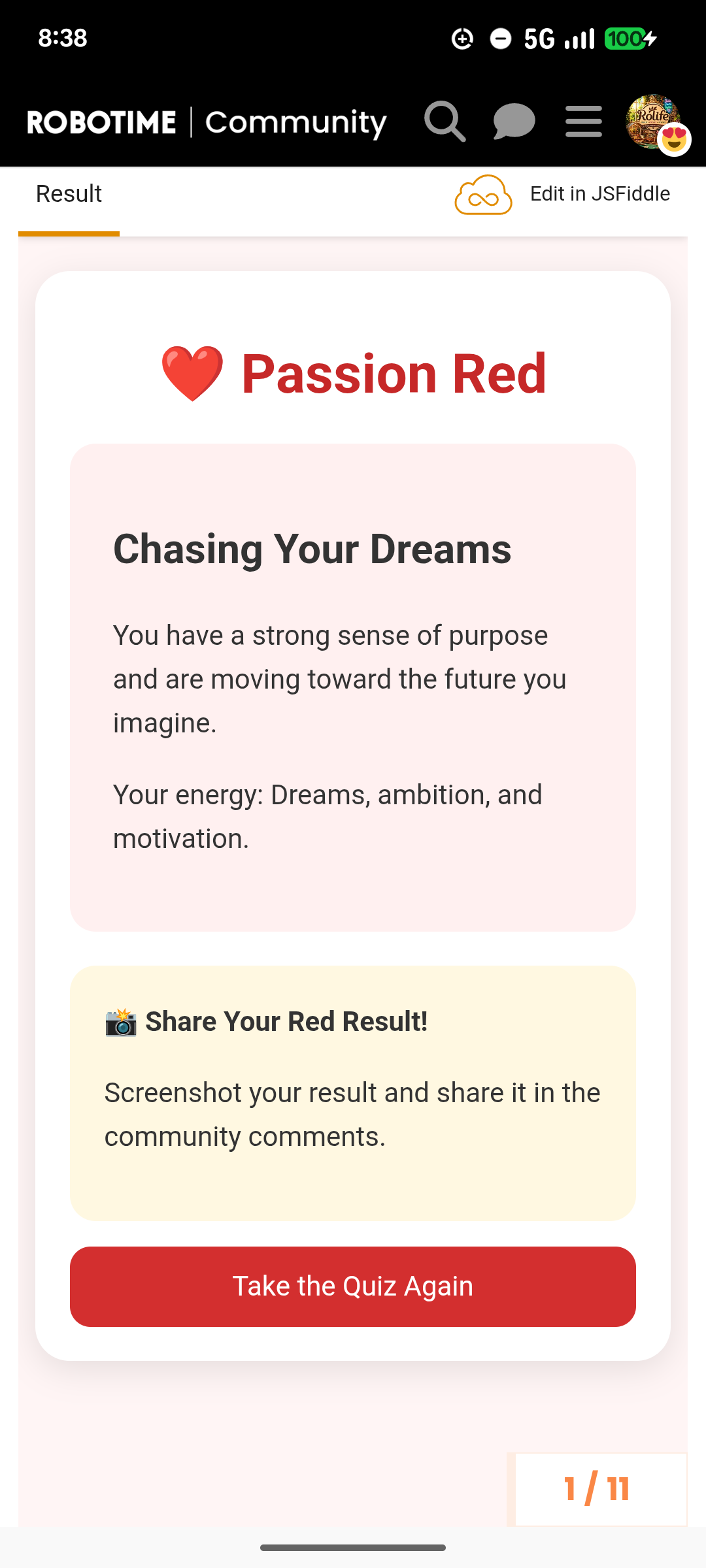
Task: Tap Take the Quiz Again button
Action: [353, 1286]
